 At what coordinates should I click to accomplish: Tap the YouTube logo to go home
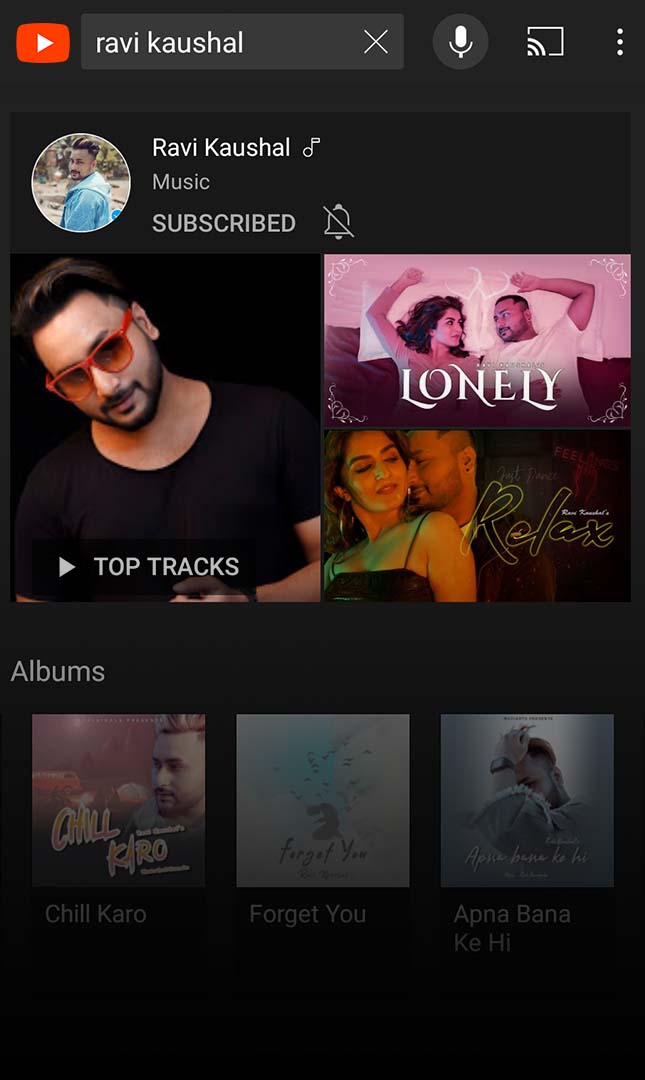43,42
